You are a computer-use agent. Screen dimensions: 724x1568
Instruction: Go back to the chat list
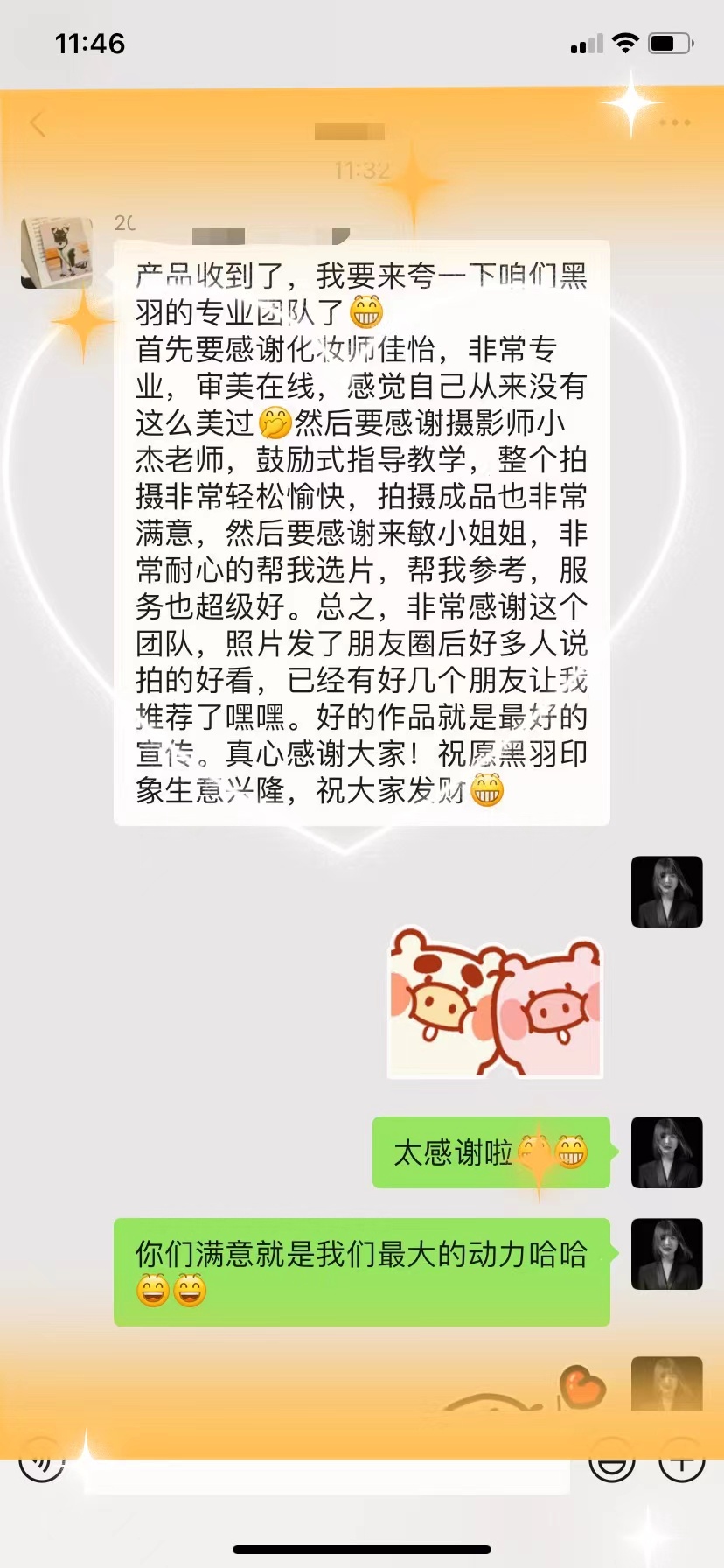pyautogui.click(x=38, y=124)
